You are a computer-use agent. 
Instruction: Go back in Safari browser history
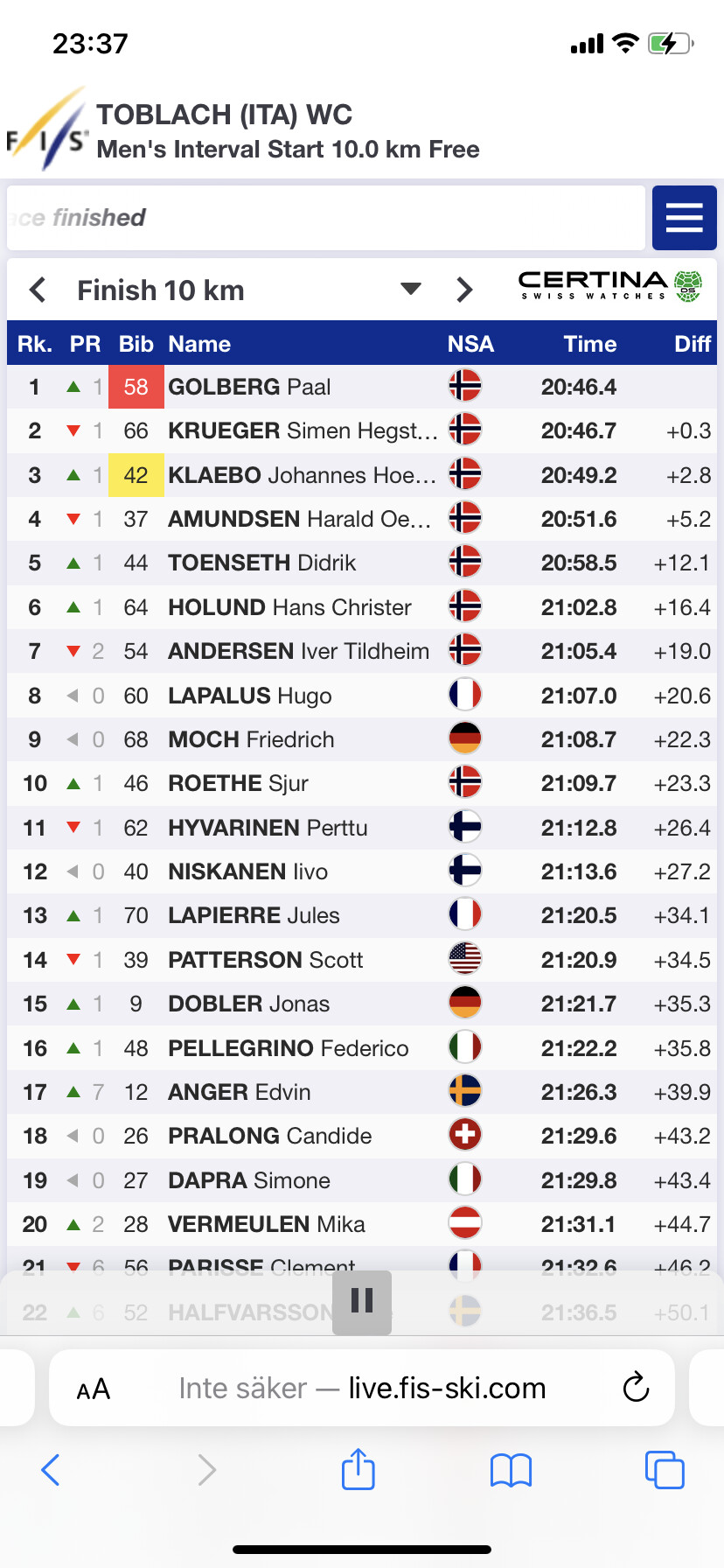(x=51, y=1470)
